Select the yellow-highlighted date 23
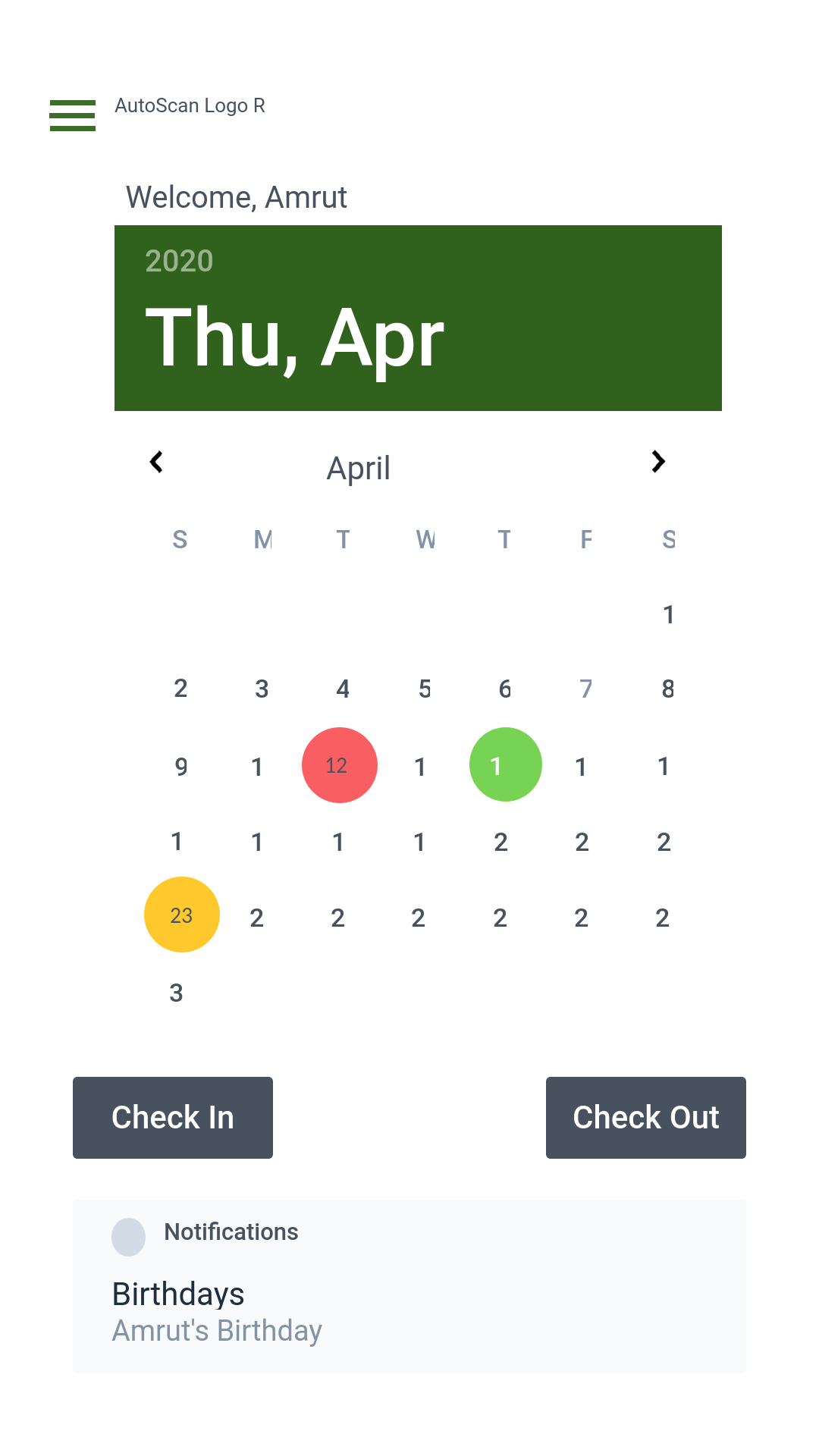The image size is (819, 1456). pyautogui.click(x=182, y=915)
